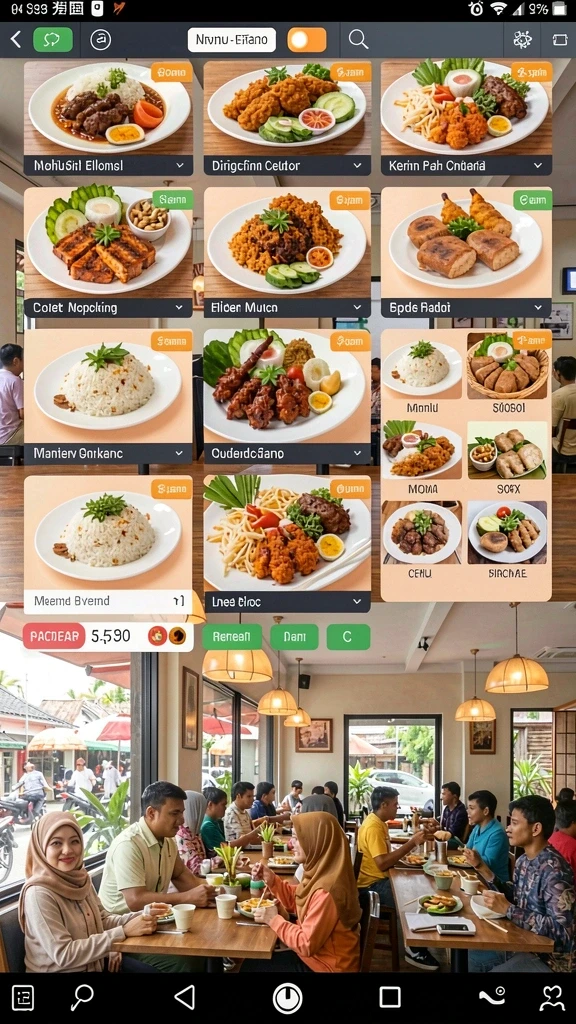This screenshot has height=1024, width=576.
Task: Open the settings gear icon at top right
Action: click(x=522, y=39)
